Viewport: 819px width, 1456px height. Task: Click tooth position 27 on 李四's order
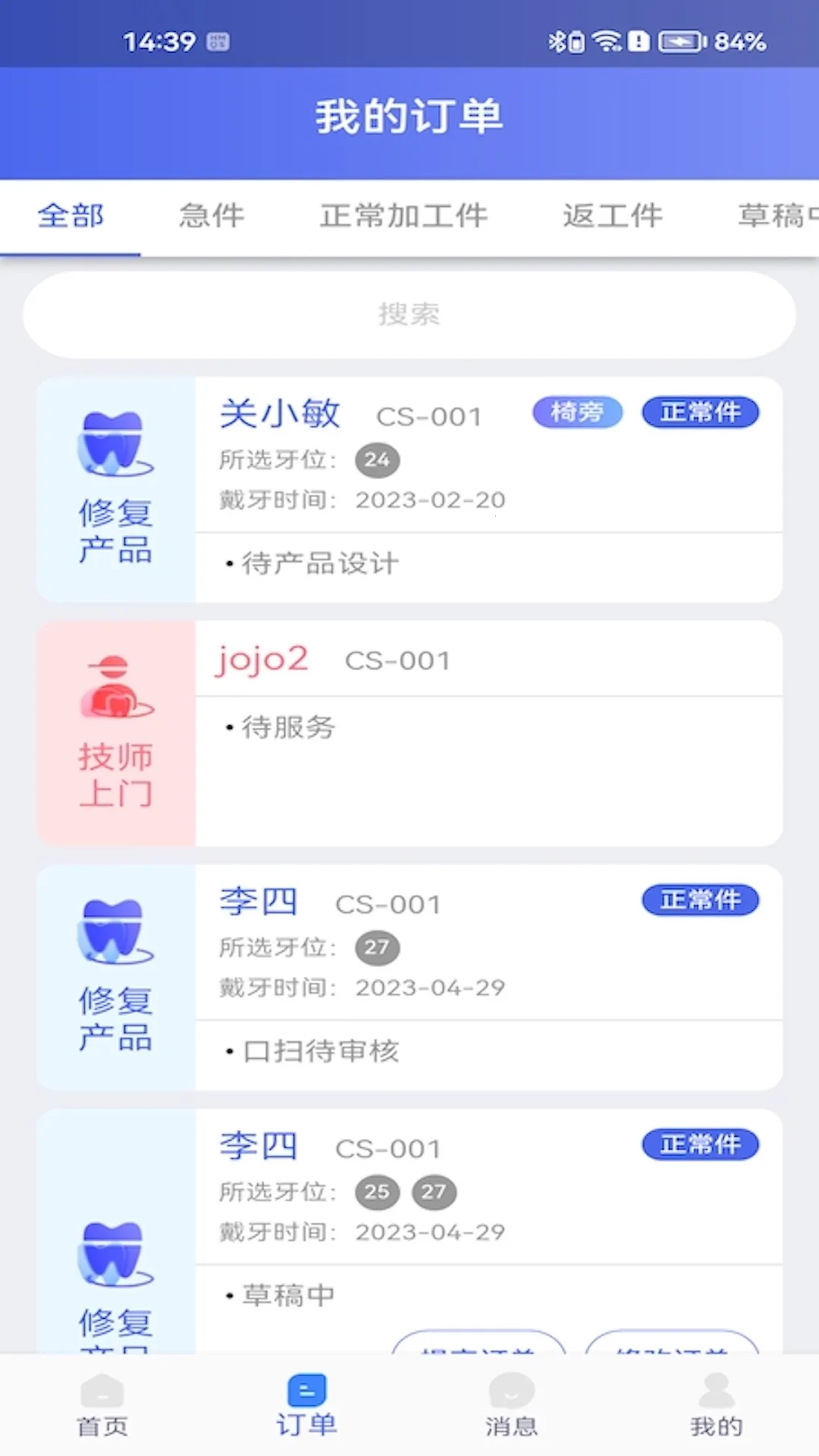click(x=378, y=947)
